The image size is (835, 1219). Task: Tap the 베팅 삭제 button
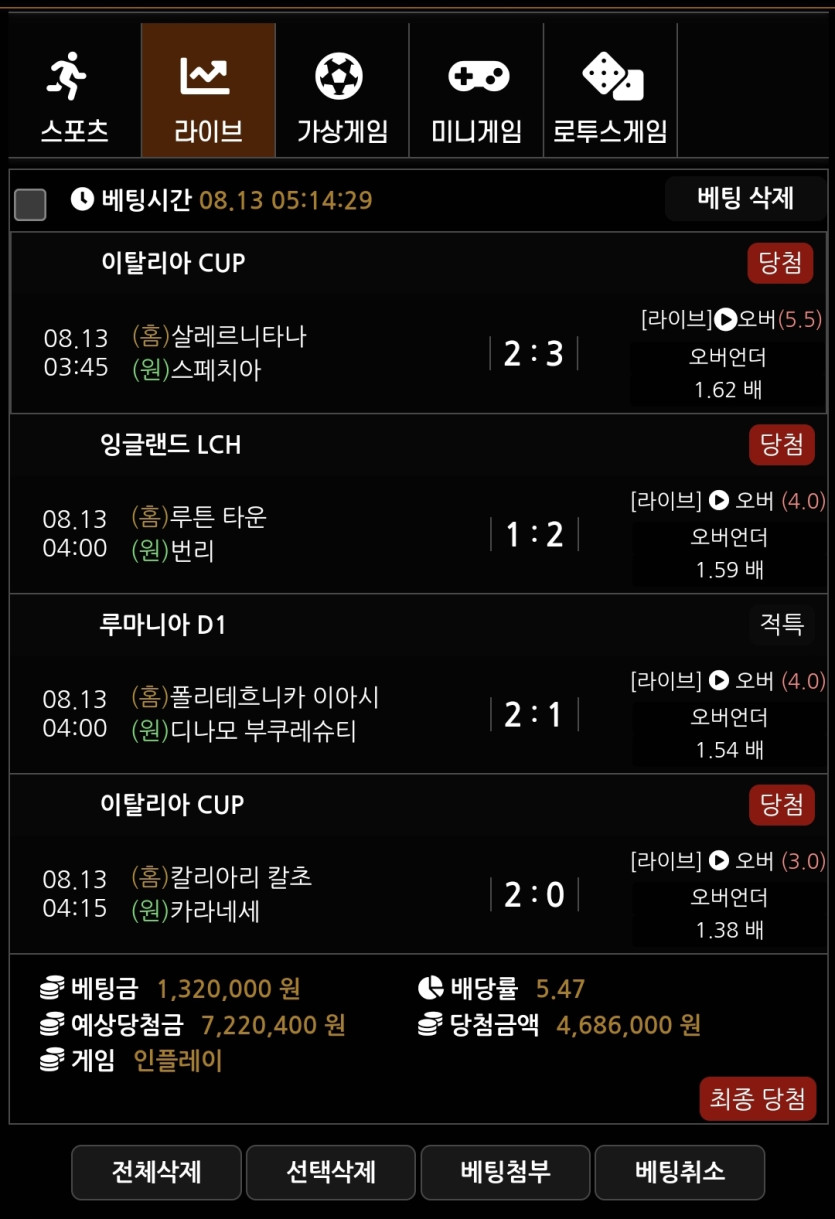(745, 198)
